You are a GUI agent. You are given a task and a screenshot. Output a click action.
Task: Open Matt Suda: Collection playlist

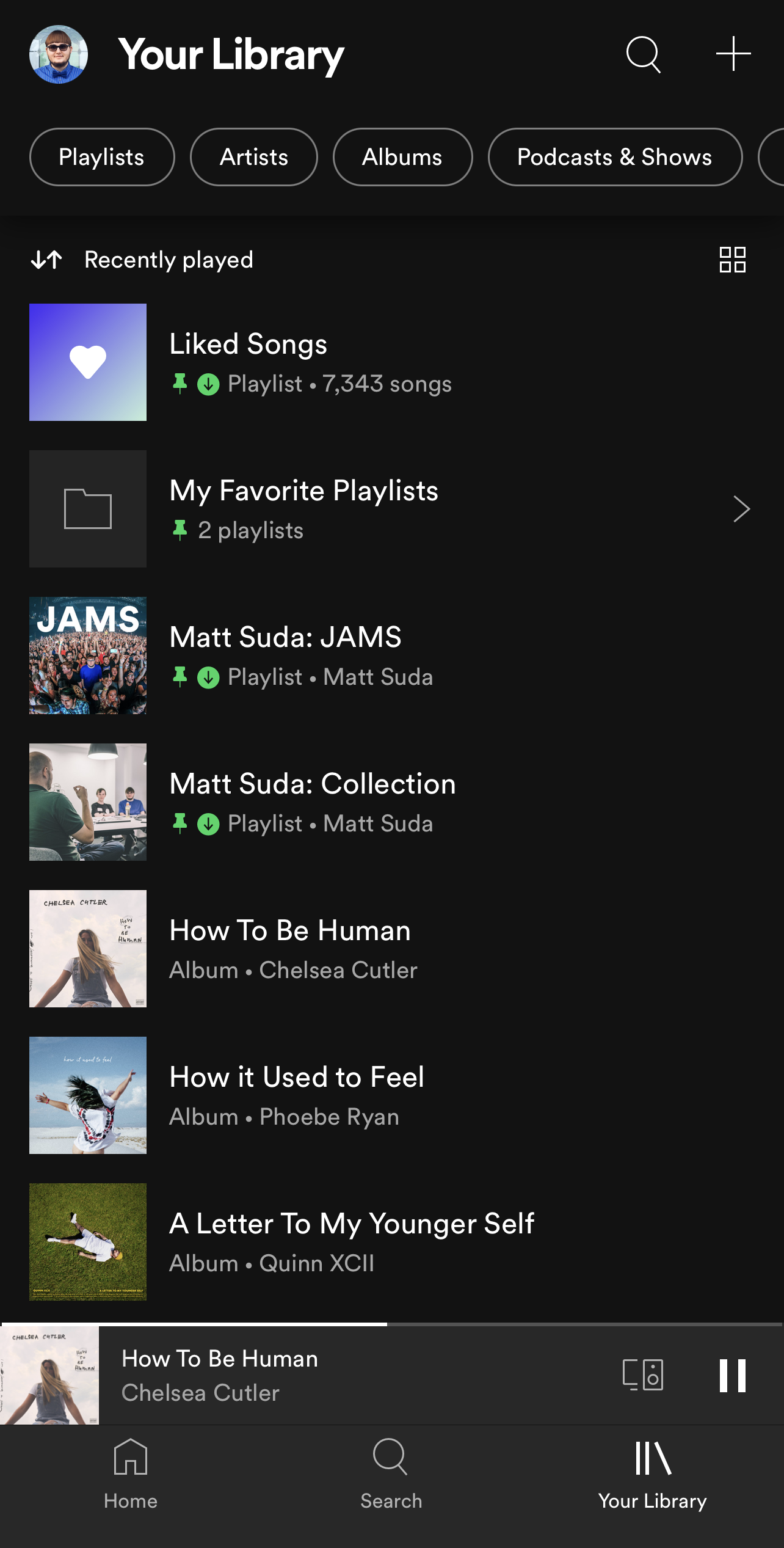[x=392, y=802]
